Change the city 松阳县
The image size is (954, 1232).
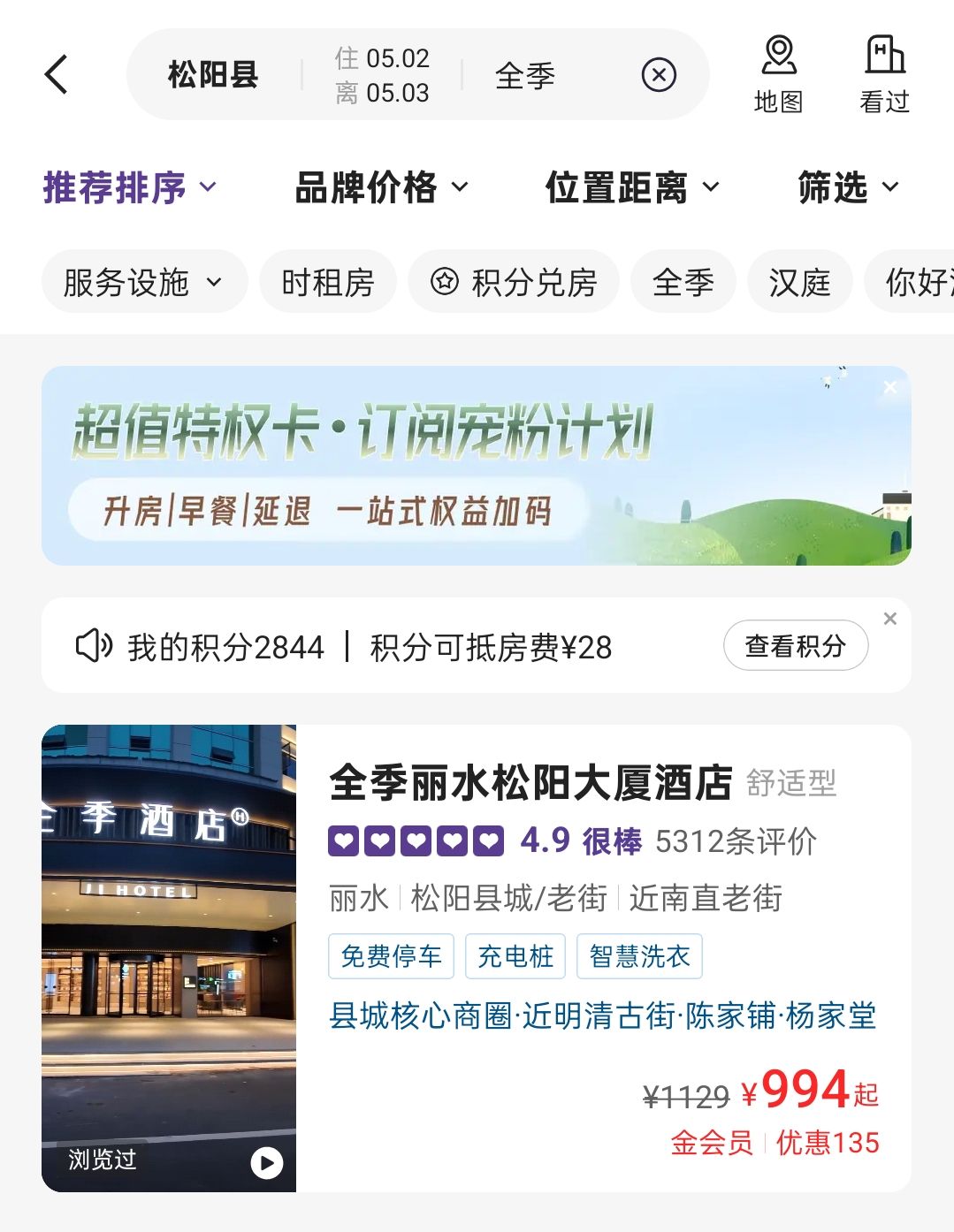pos(213,75)
